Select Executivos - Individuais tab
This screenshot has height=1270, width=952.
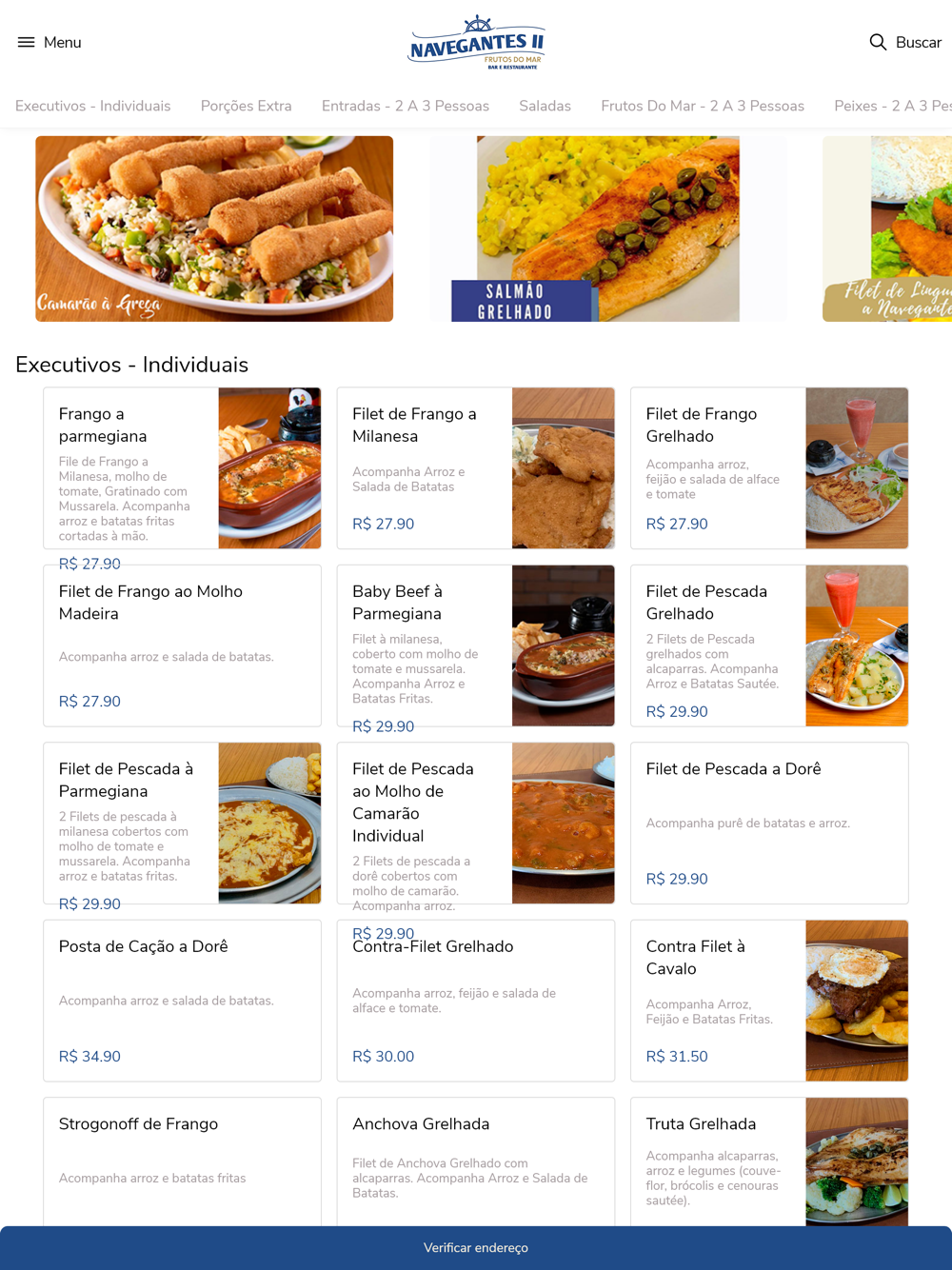[93, 106]
